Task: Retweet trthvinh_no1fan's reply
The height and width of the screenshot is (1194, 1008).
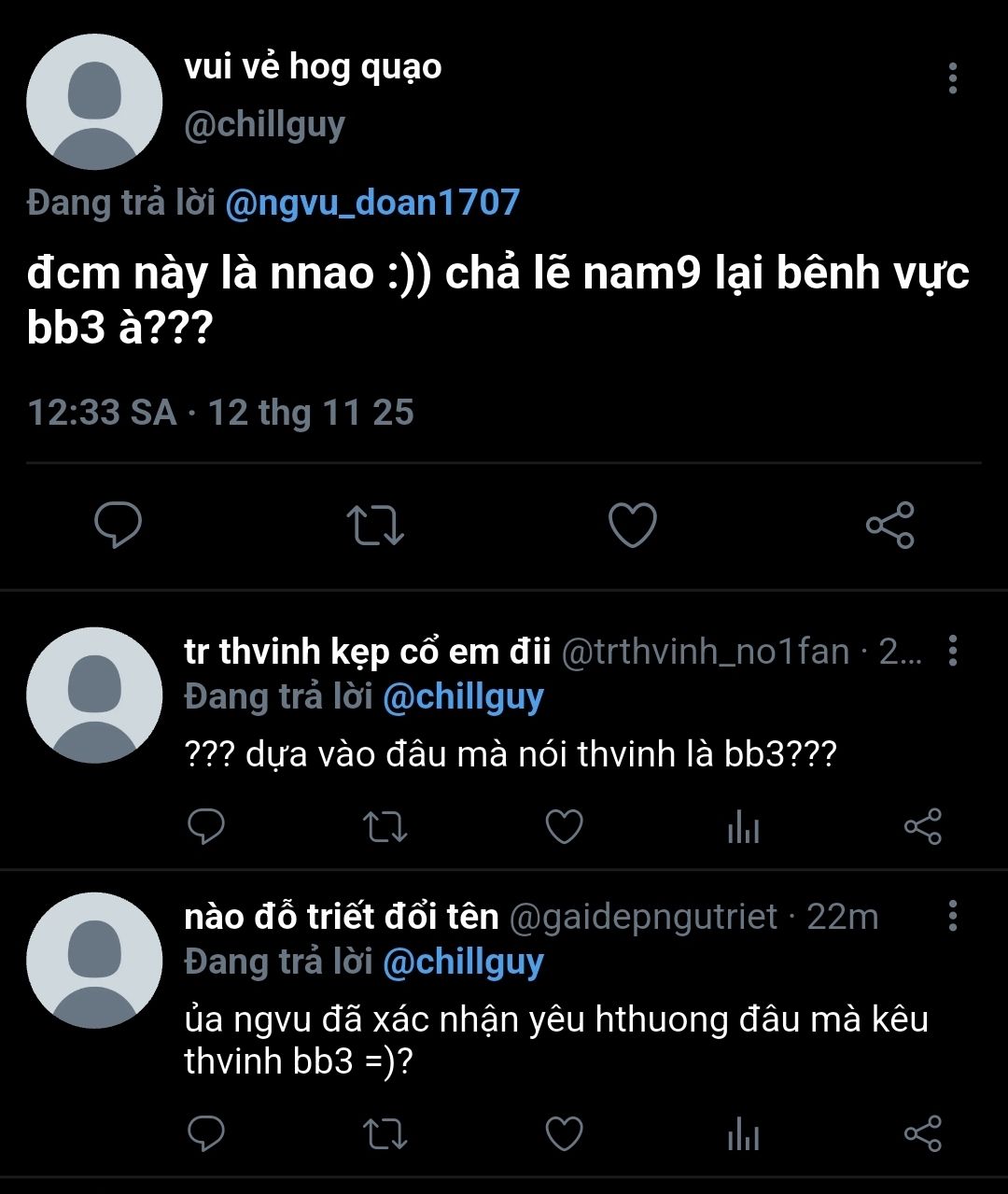Action: pos(385,827)
